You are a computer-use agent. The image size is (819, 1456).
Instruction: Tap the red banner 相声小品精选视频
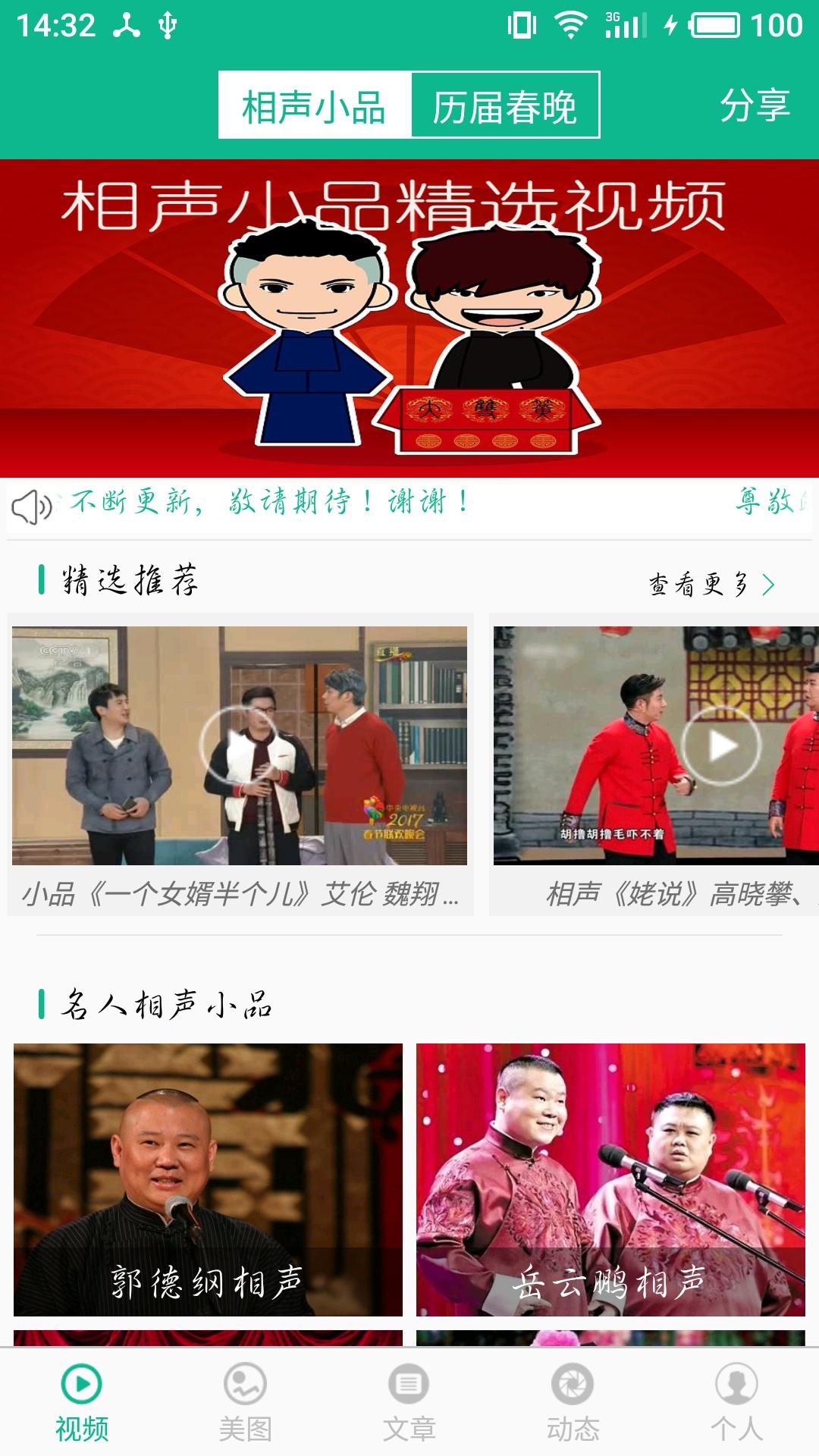click(x=409, y=315)
